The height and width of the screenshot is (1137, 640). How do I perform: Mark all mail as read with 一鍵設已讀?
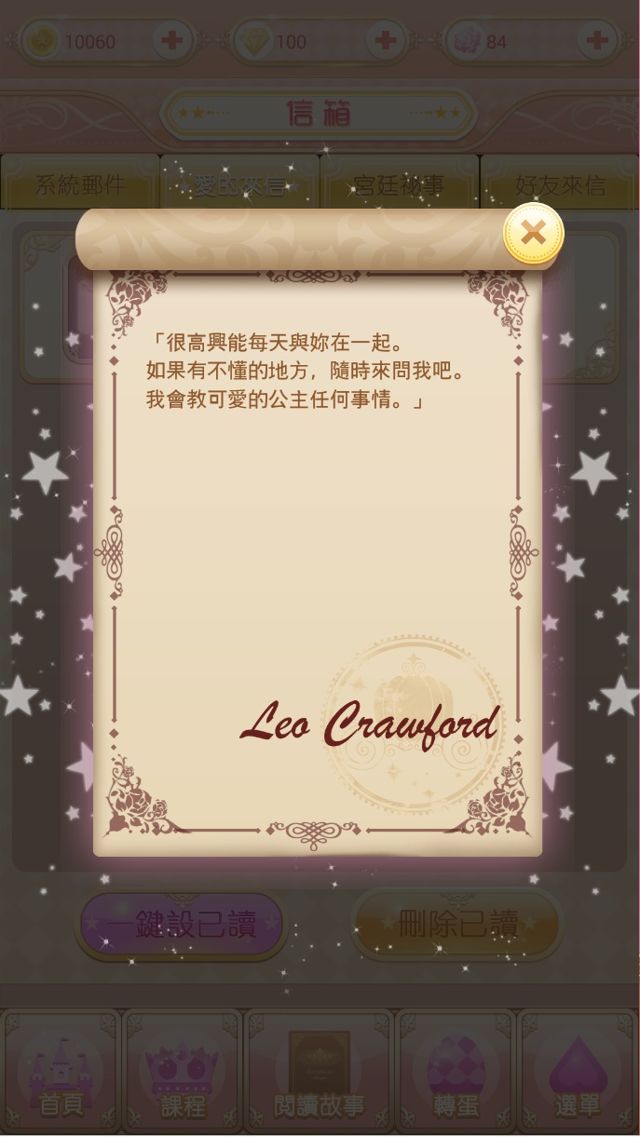click(182, 925)
